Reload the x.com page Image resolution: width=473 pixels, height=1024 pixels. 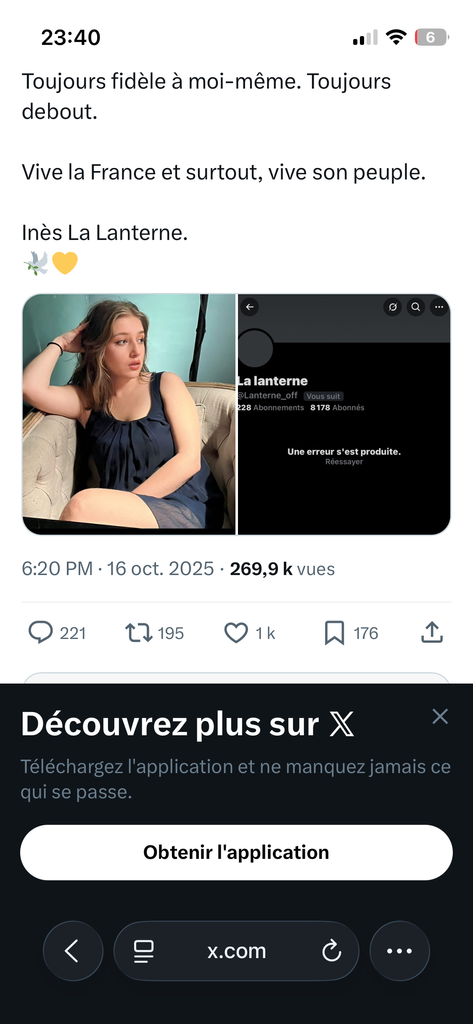pos(332,951)
